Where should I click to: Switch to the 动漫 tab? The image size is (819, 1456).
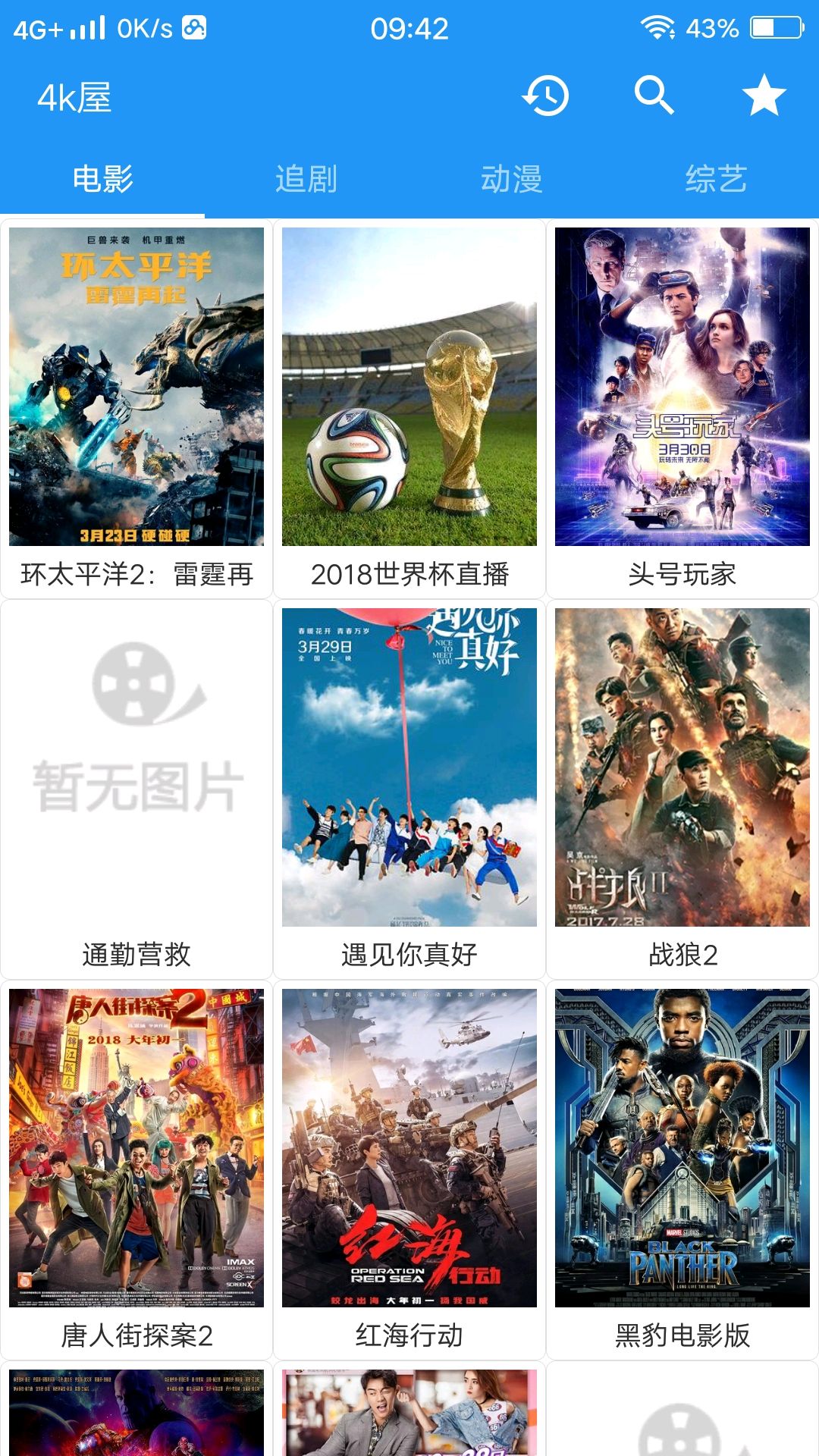pos(512,177)
